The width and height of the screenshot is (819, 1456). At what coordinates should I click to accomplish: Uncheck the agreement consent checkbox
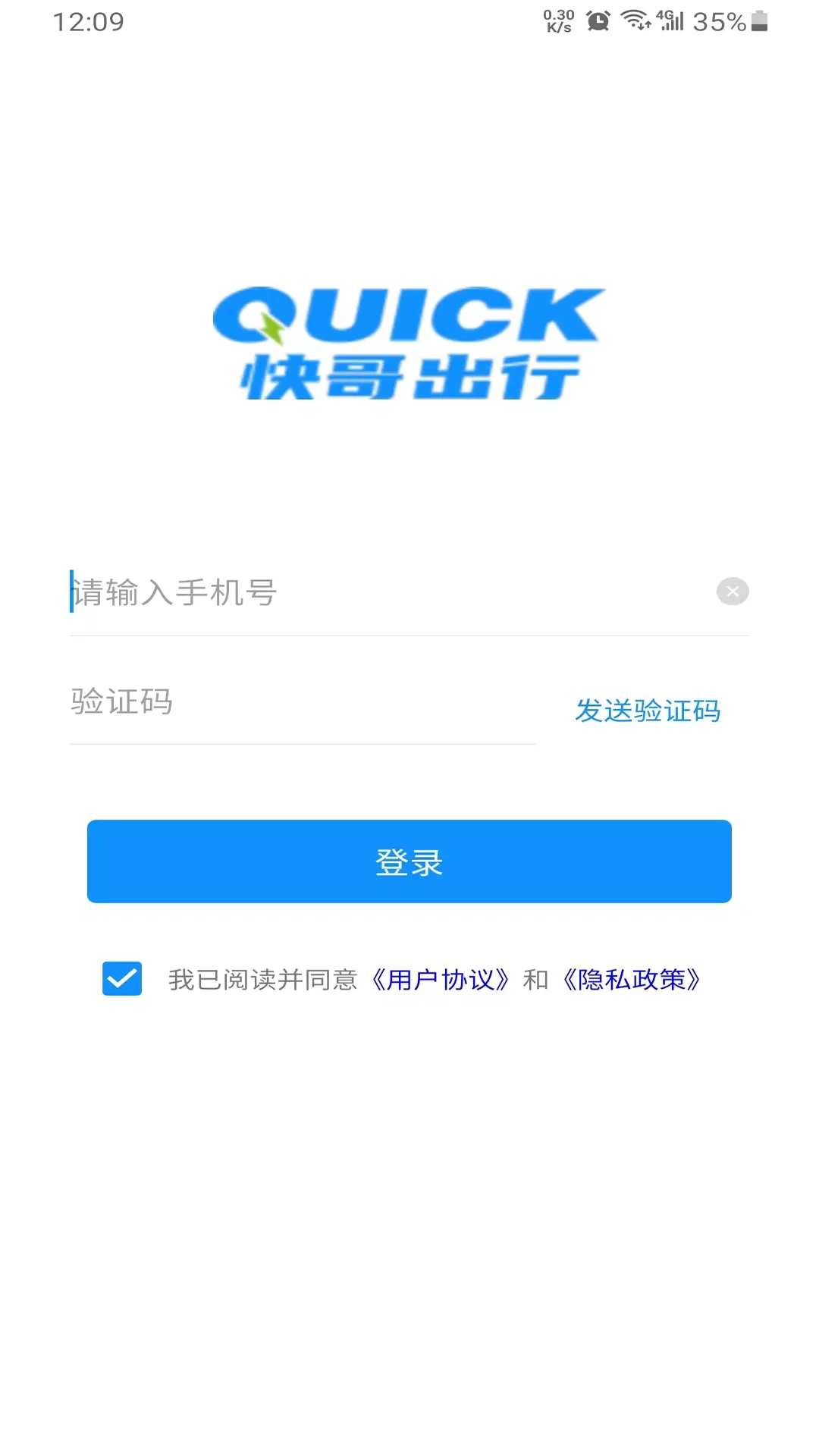tap(122, 979)
